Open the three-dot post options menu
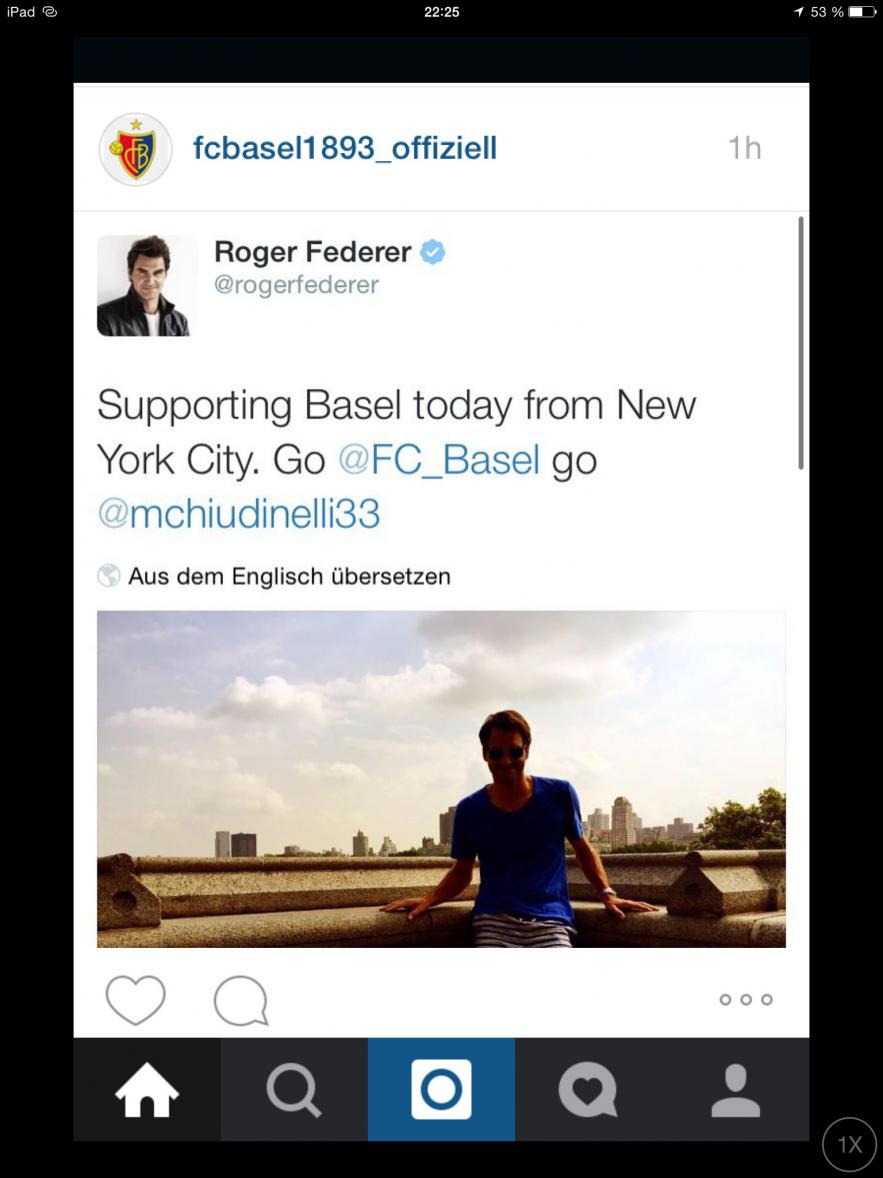 [x=746, y=1000]
